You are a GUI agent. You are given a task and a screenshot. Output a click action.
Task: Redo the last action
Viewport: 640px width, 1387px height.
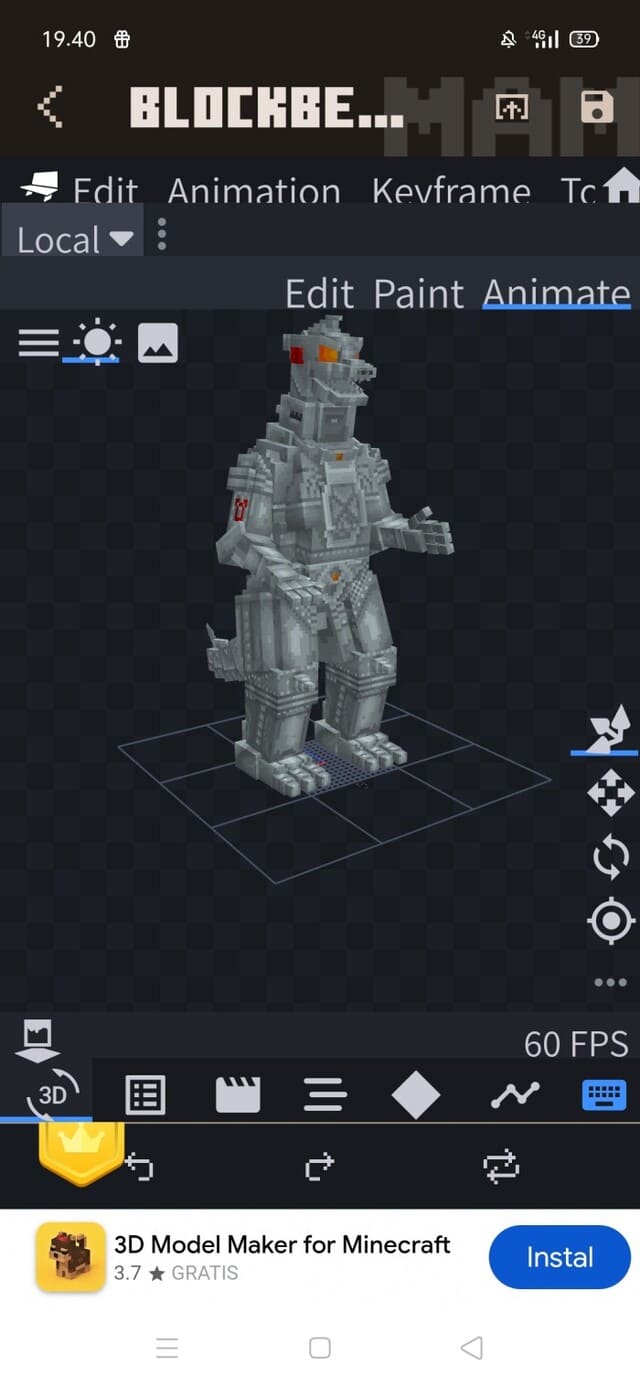319,1165
